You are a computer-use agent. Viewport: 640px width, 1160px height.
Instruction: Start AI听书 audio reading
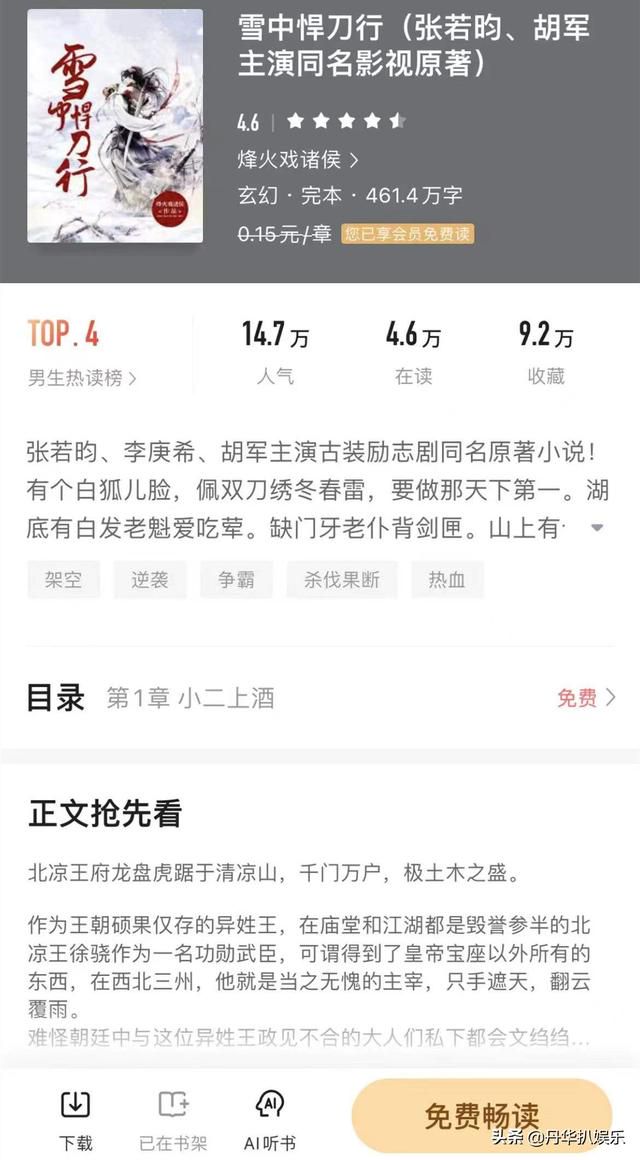click(270, 1118)
